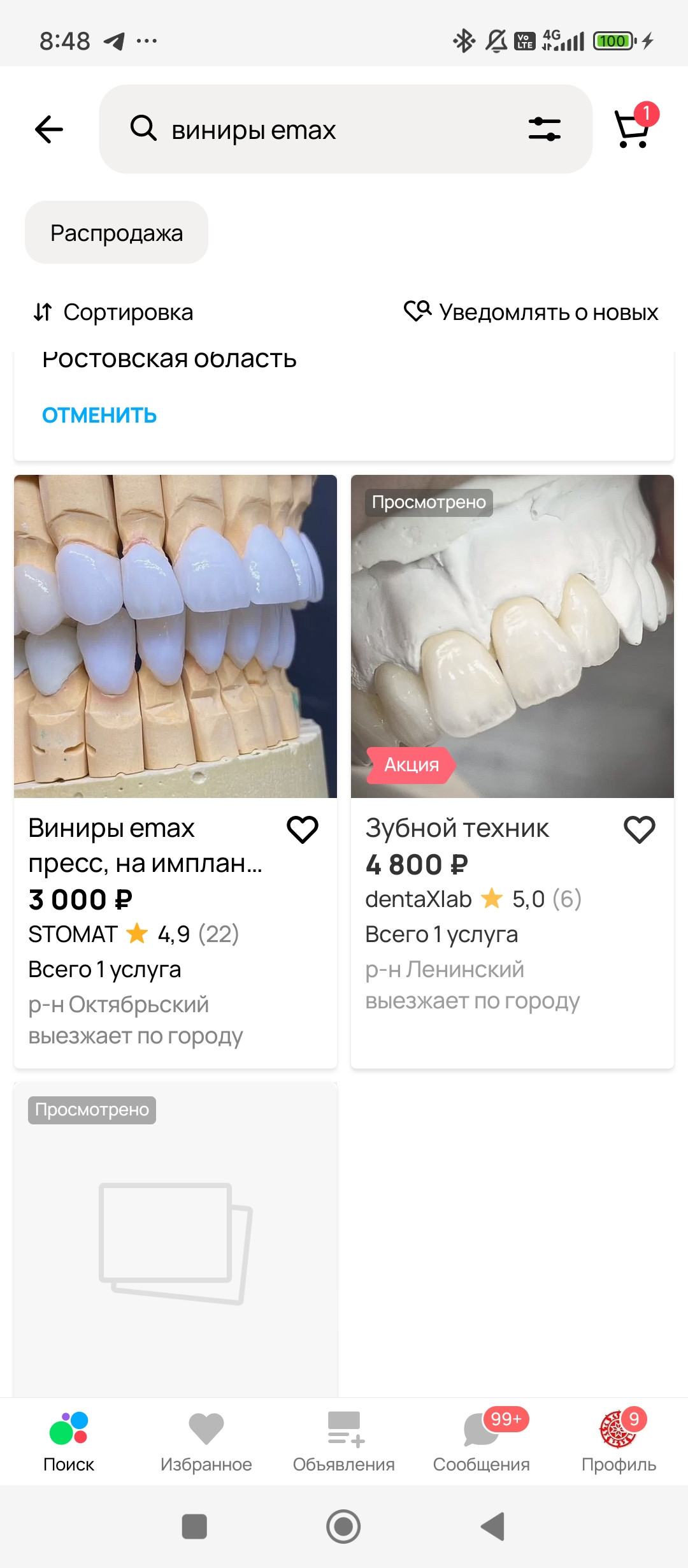Select the 'Распродажа' chip
Viewport: 688px width, 1568px height.
tap(117, 233)
